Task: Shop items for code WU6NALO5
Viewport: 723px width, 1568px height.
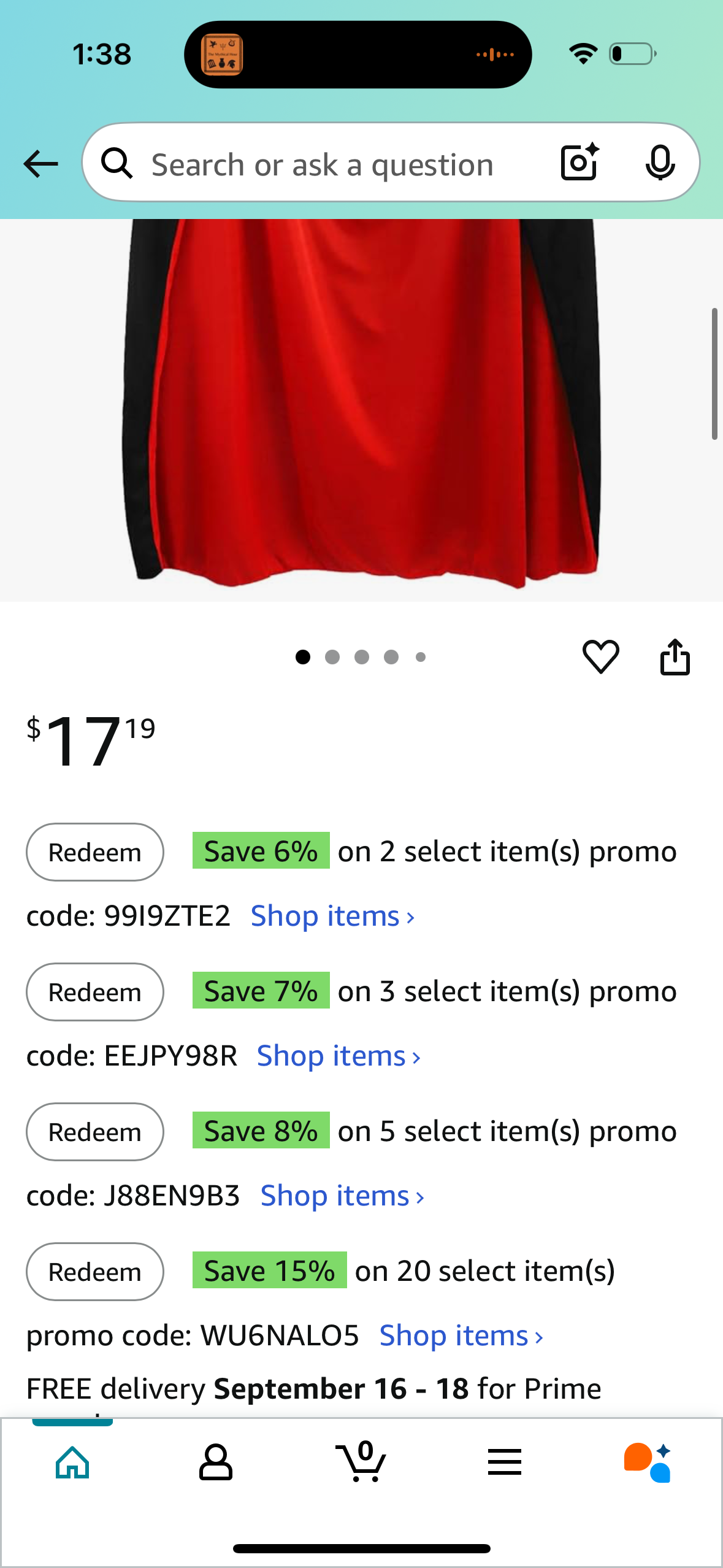Action: [x=461, y=1336]
